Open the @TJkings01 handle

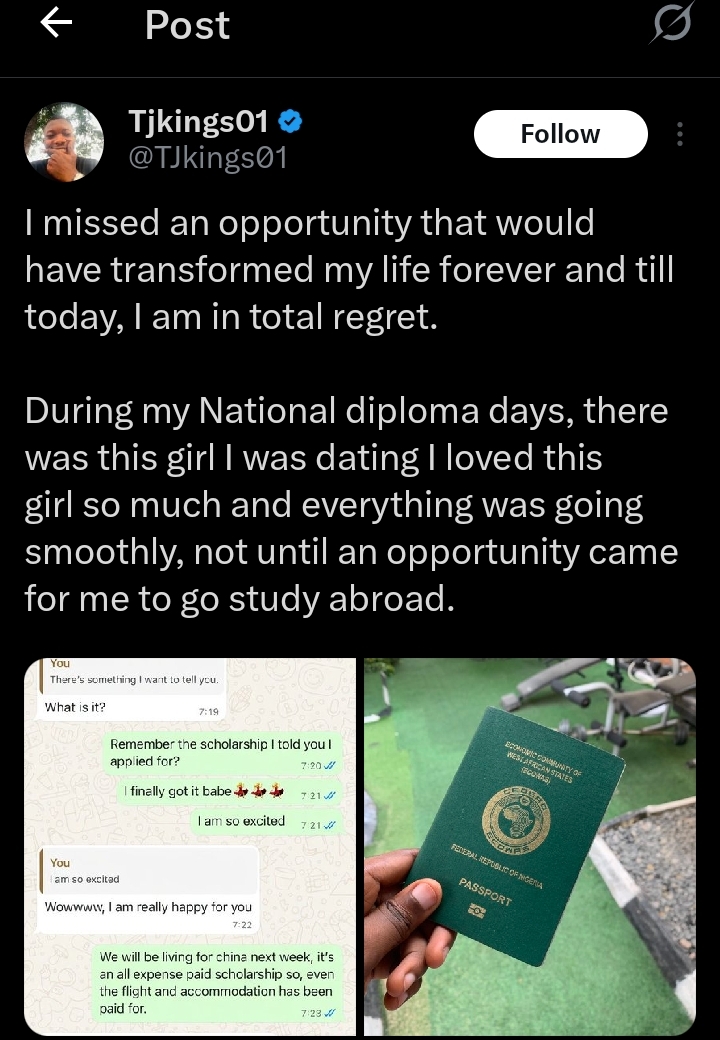click(x=208, y=157)
